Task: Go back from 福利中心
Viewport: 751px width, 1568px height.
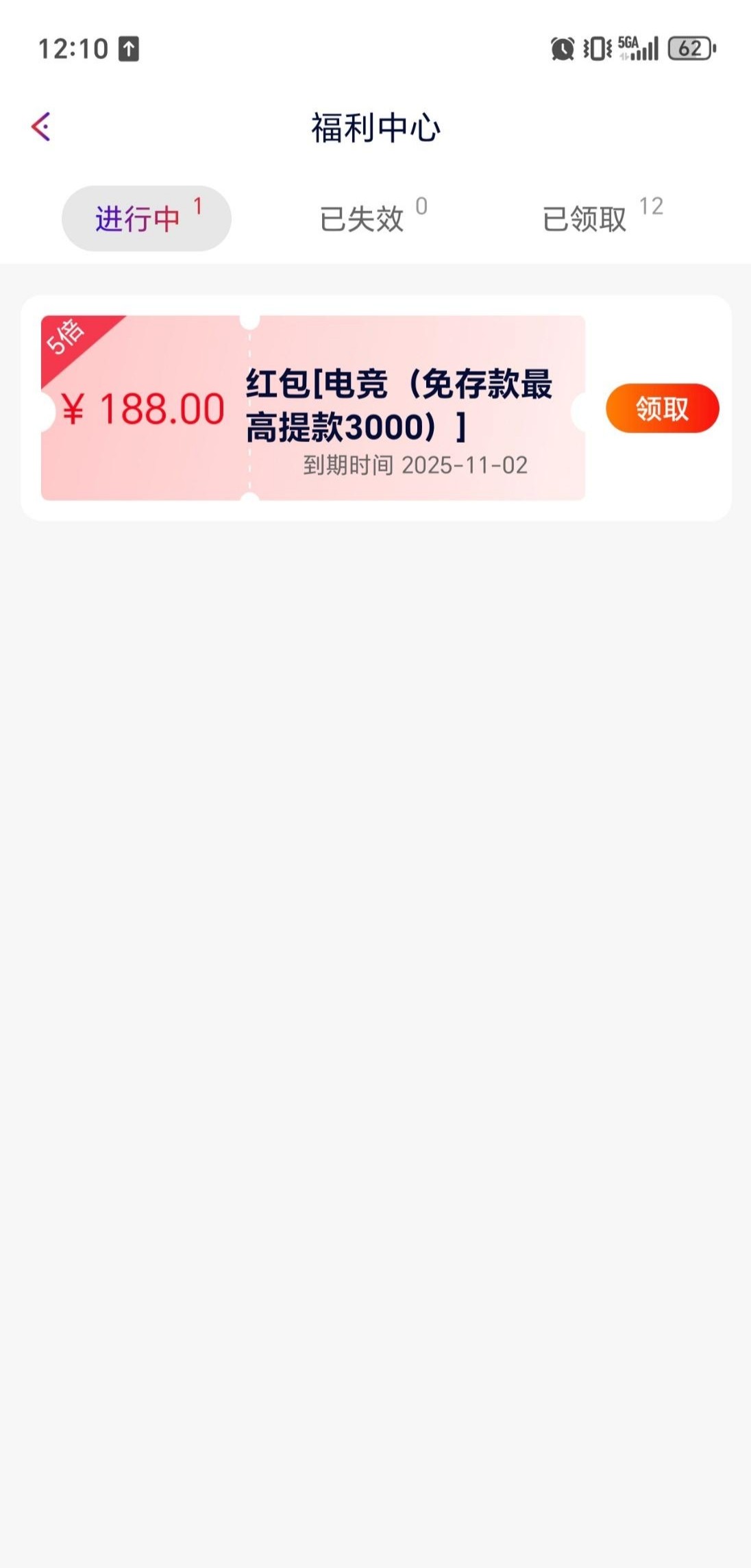Action: click(x=41, y=127)
